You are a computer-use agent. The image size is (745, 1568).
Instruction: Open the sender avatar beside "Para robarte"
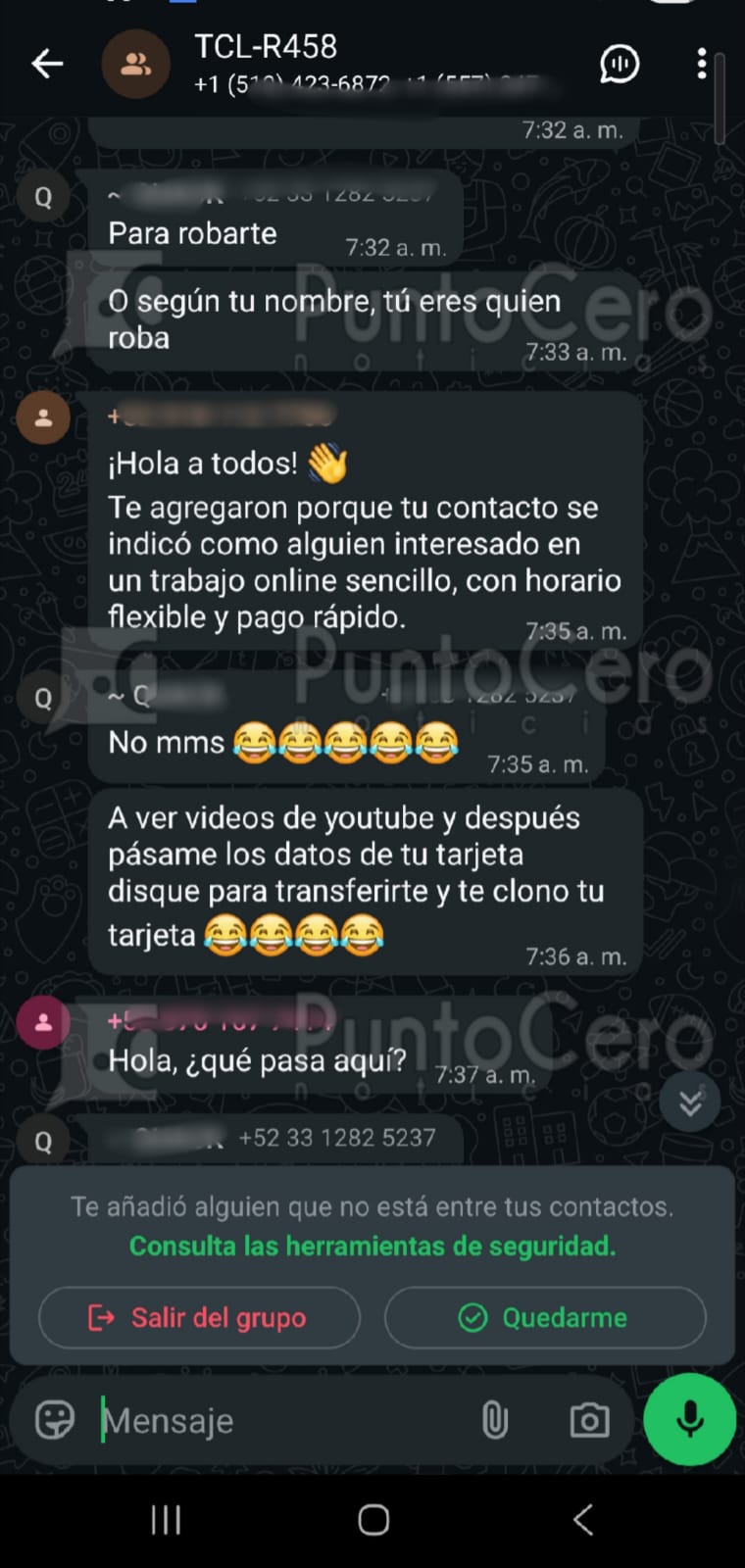43,197
